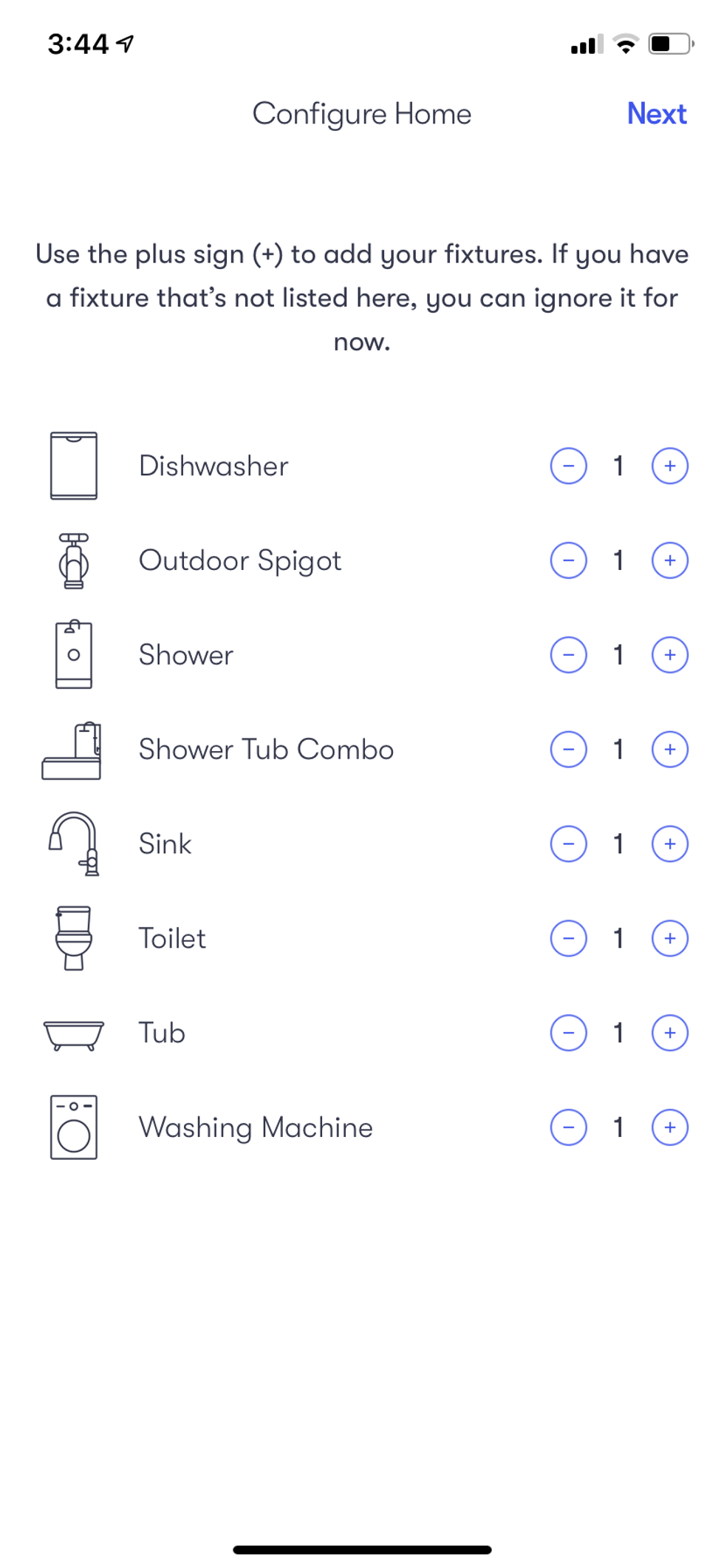This screenshot has height=1568, width=724.
Task: Select the Washing Machine icon
Action: coord(74,1127)
